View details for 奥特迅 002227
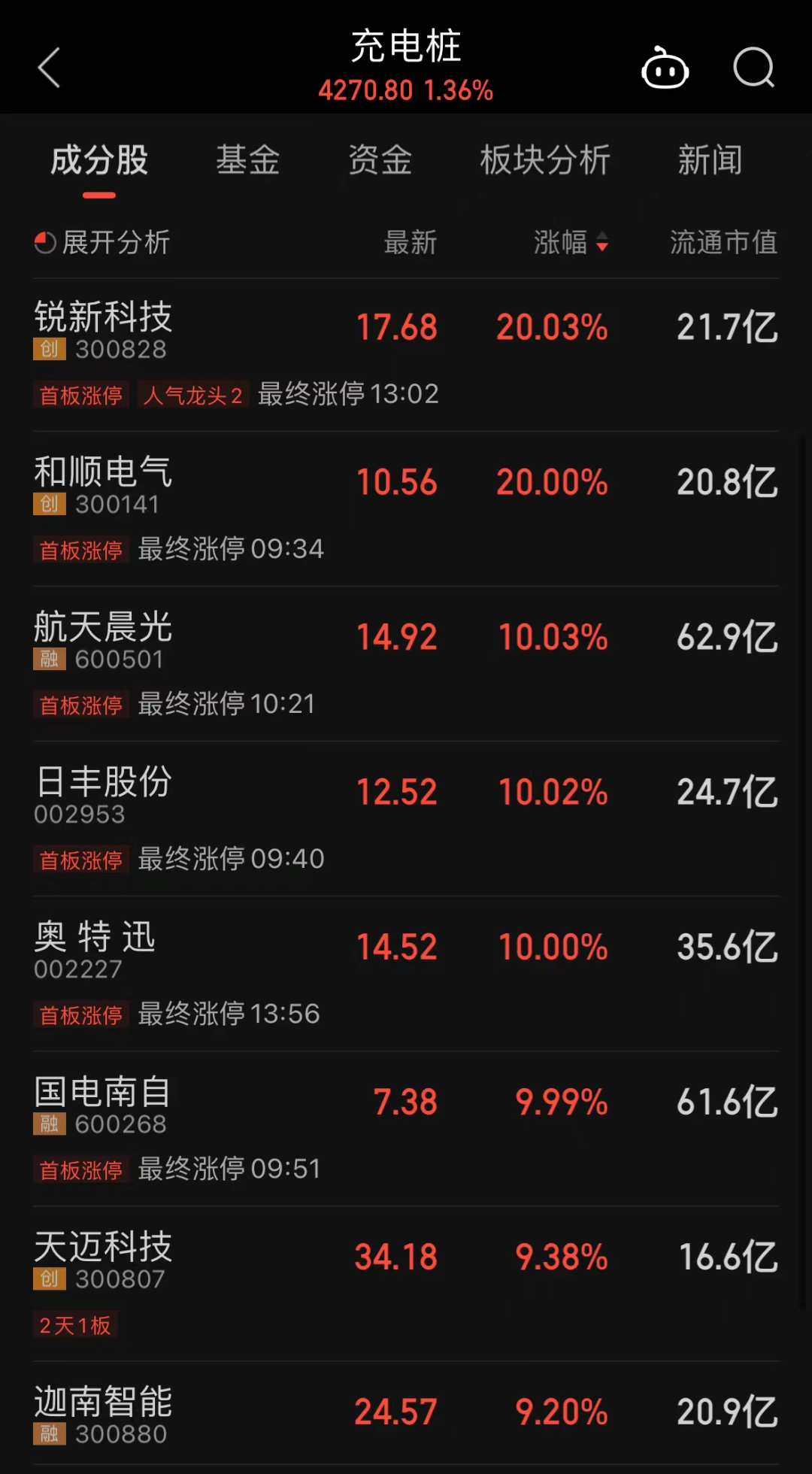Screen dimensions: 812x1474 [95, 948]
